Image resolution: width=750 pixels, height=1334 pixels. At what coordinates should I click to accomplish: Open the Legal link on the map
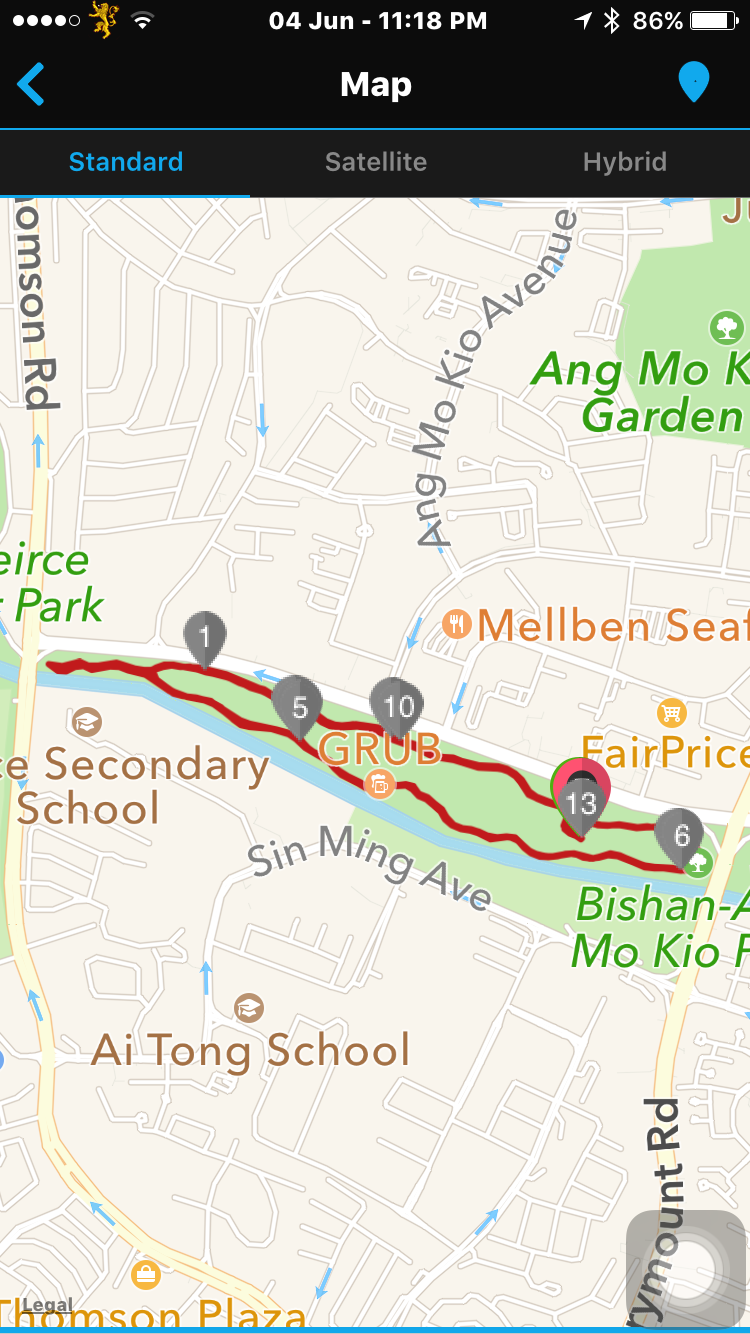click(x=47, y=1306)
